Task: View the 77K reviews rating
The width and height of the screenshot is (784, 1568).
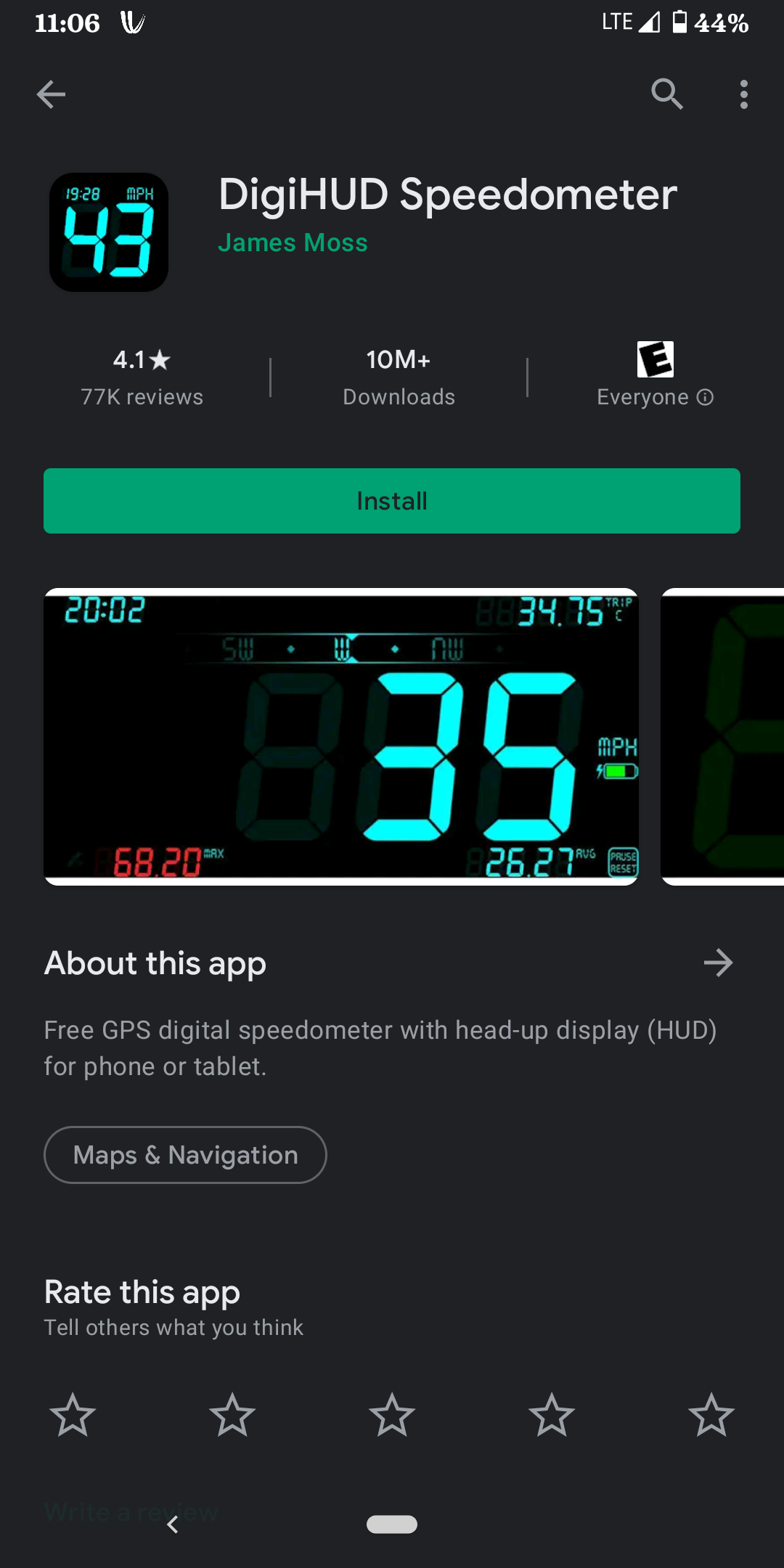Action: 142,377
